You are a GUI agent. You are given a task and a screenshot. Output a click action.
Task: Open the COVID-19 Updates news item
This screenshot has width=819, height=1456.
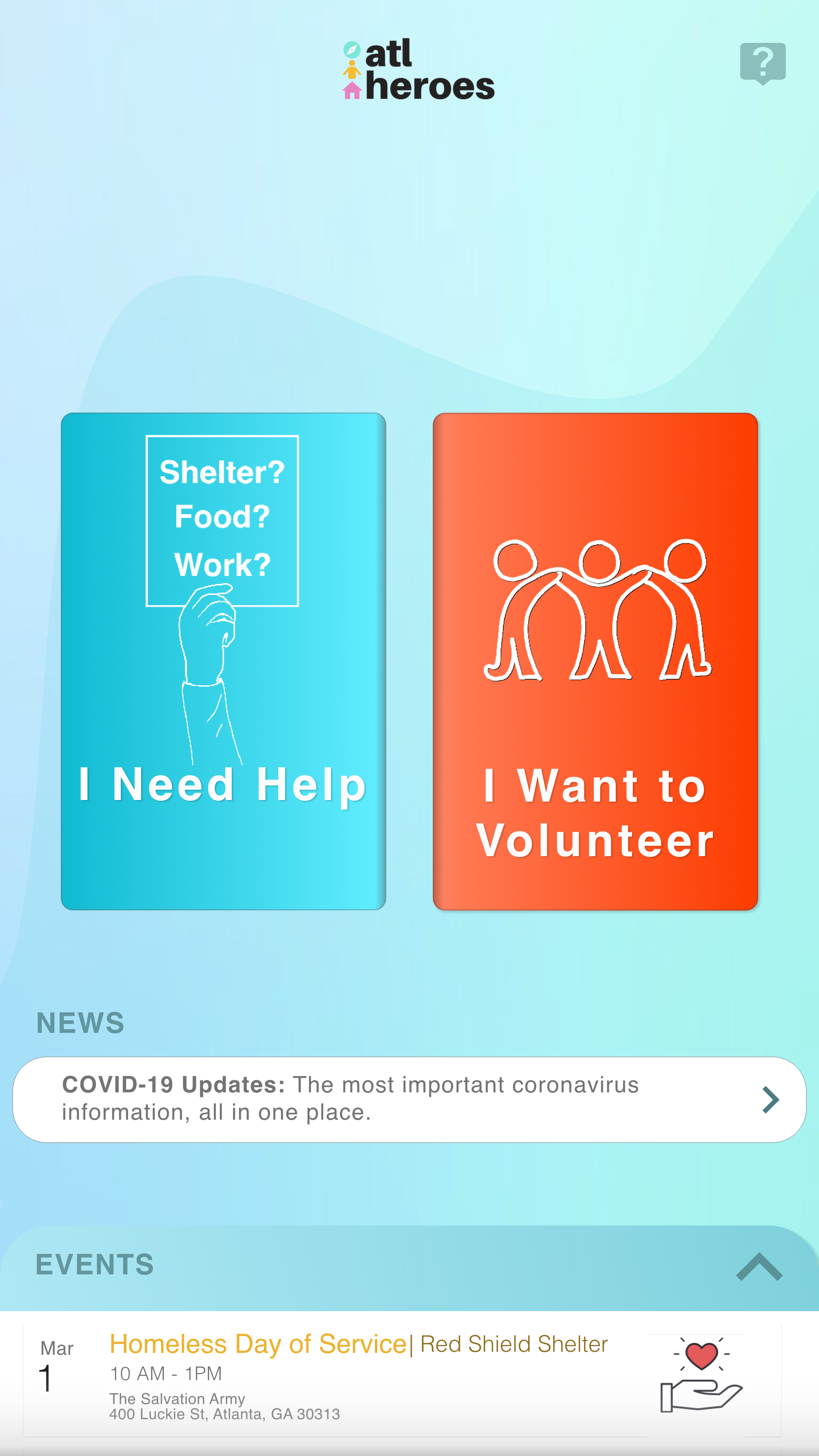click(x=409, y=1099)
